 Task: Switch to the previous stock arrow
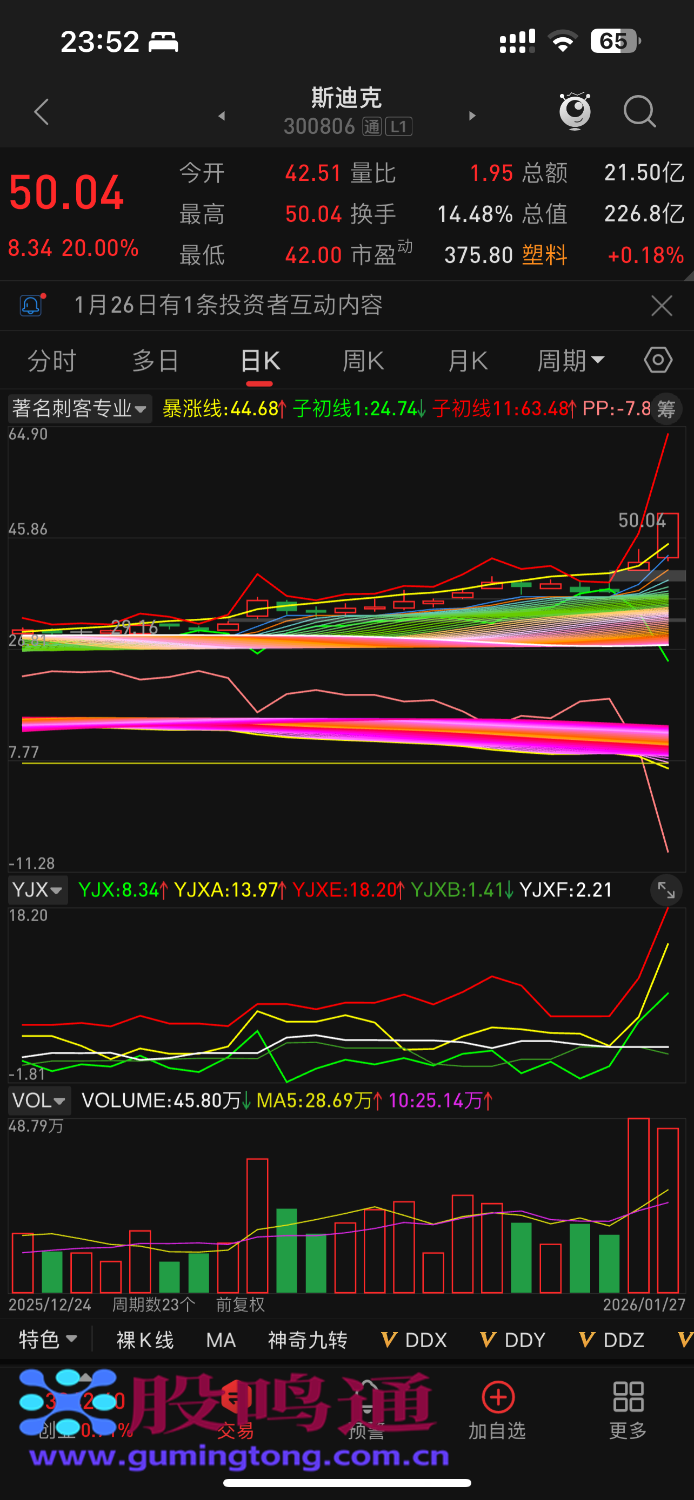(222, 116)
